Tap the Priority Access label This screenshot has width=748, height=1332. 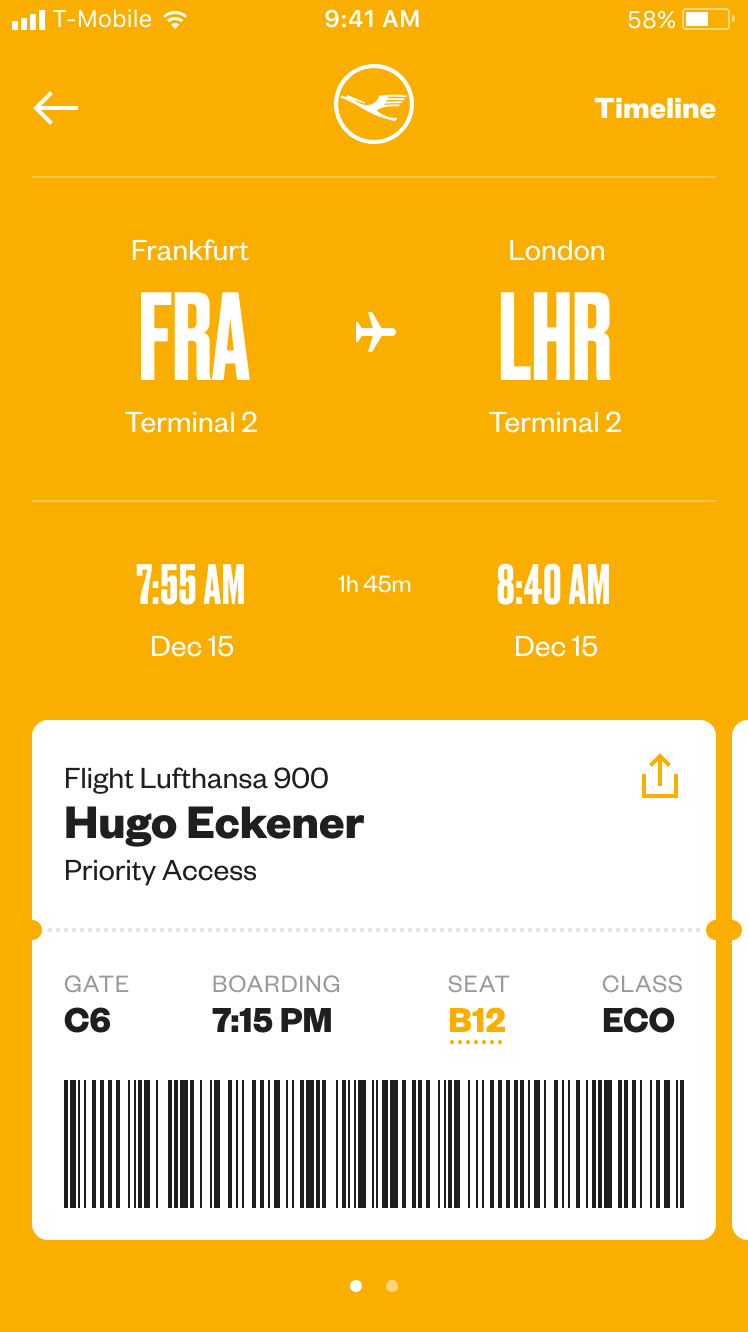coord(159,871)
